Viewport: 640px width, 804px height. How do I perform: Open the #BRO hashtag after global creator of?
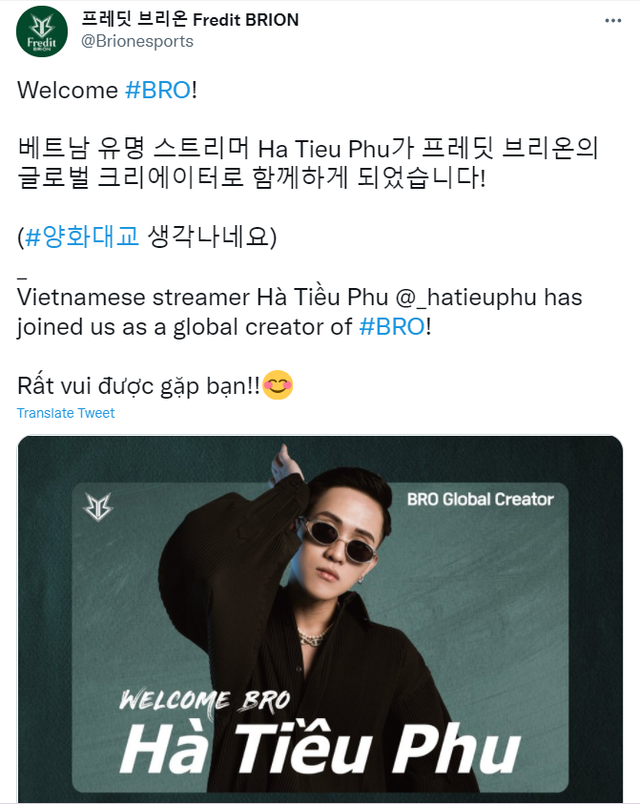pyautogui.click(x=392, y=326)
